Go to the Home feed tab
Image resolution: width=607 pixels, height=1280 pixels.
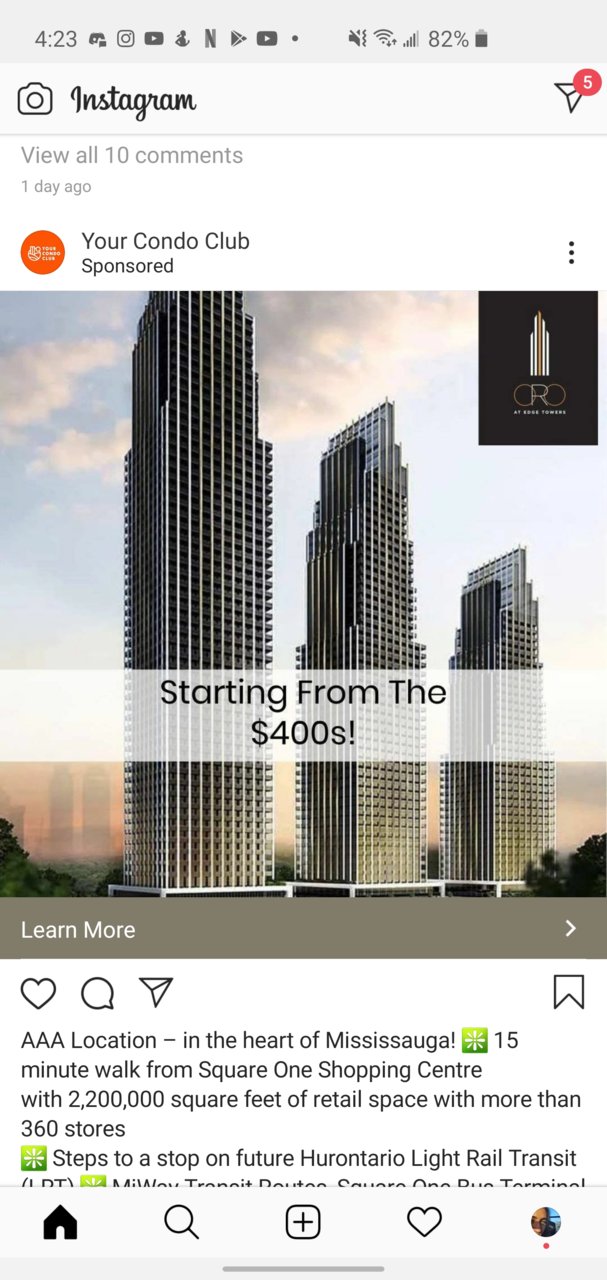60,1222
